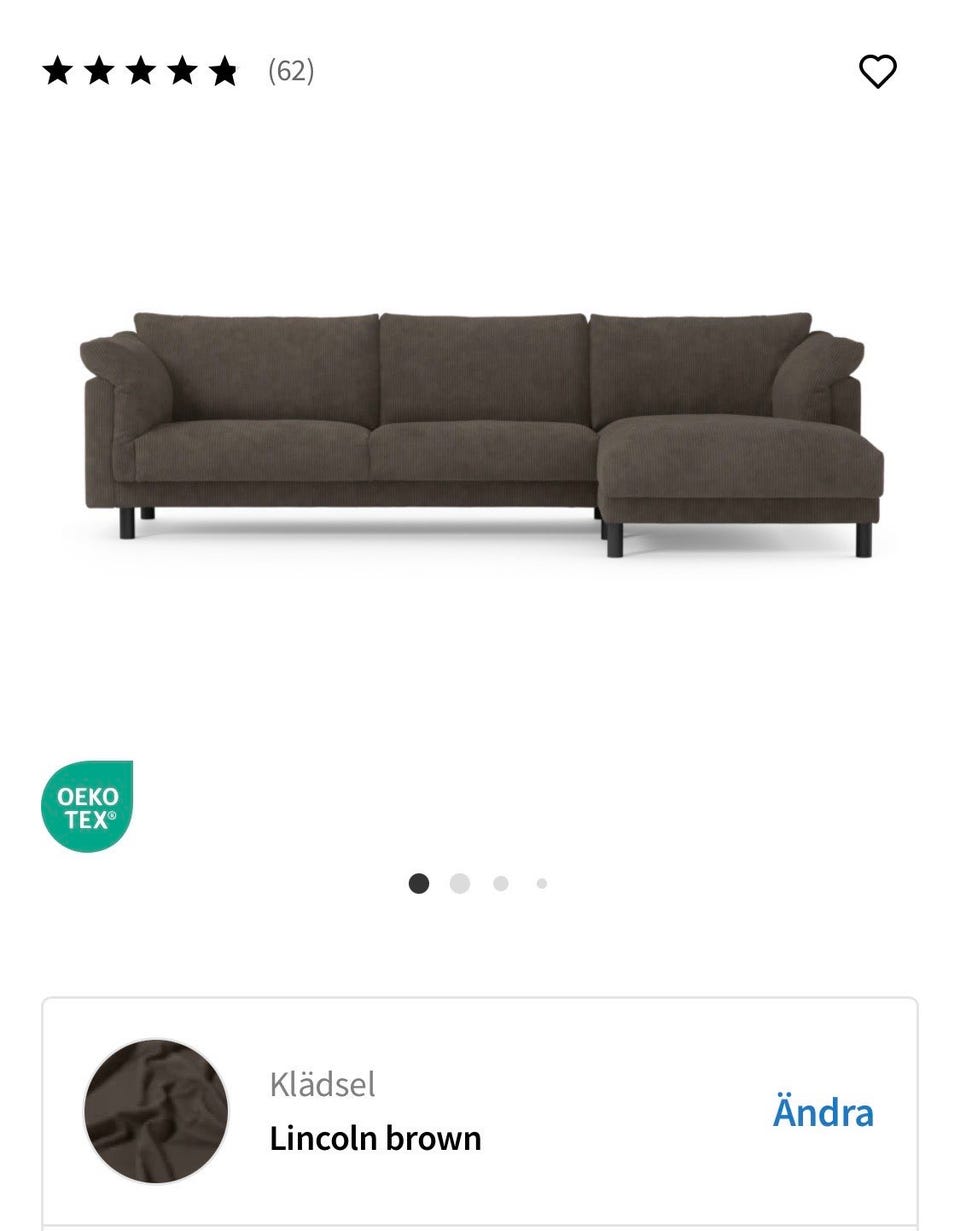960x1231 pixels.
Task: Open the upholstery selection card
Action: (x=480, y=1110)
